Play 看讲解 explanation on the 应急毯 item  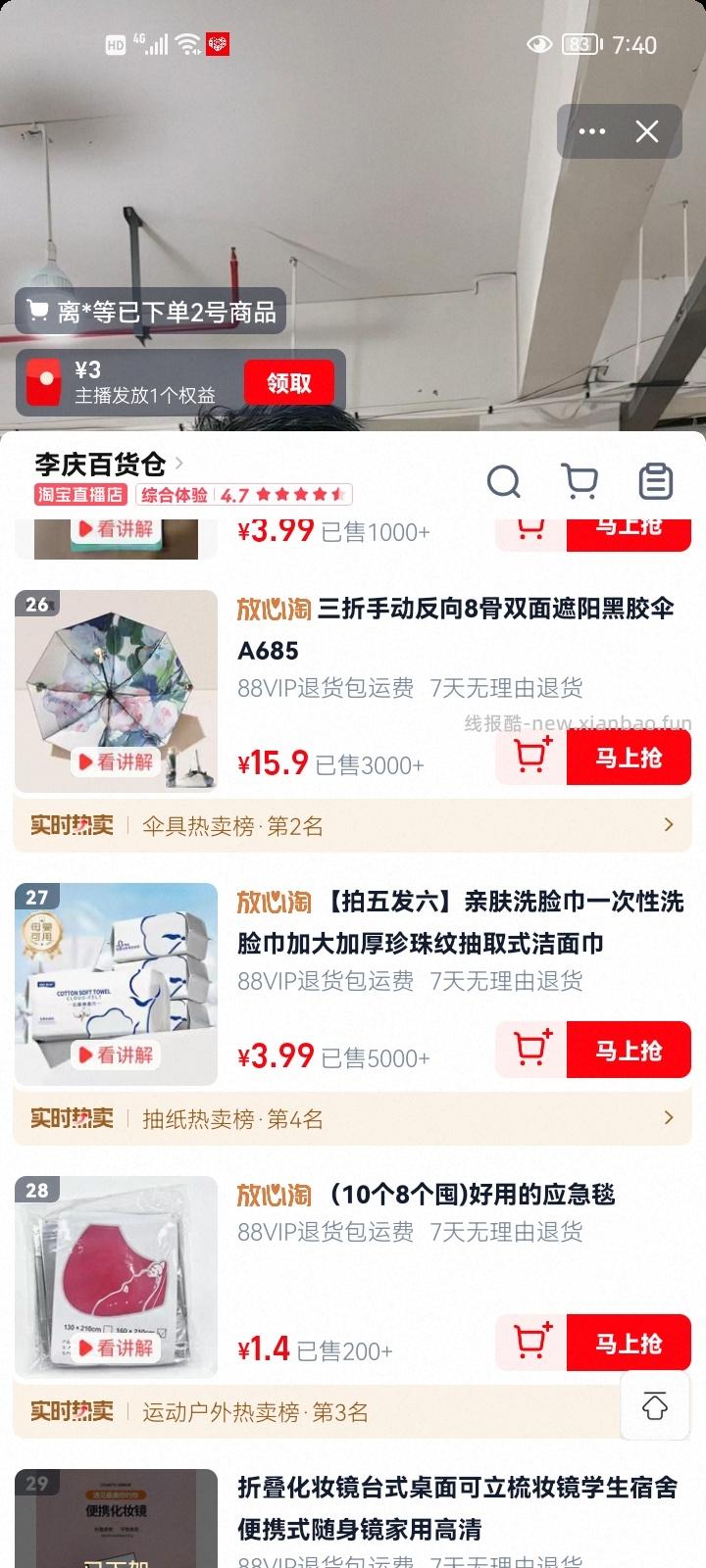tap(117, 1347)
